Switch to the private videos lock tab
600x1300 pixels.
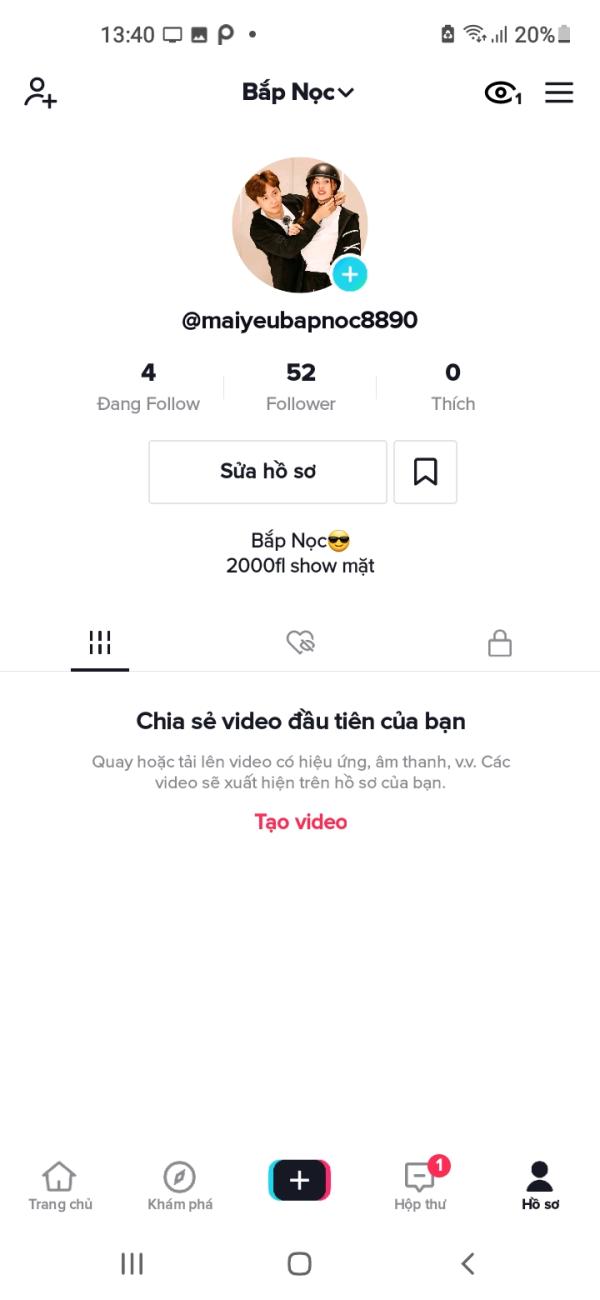tap(500, 643)
